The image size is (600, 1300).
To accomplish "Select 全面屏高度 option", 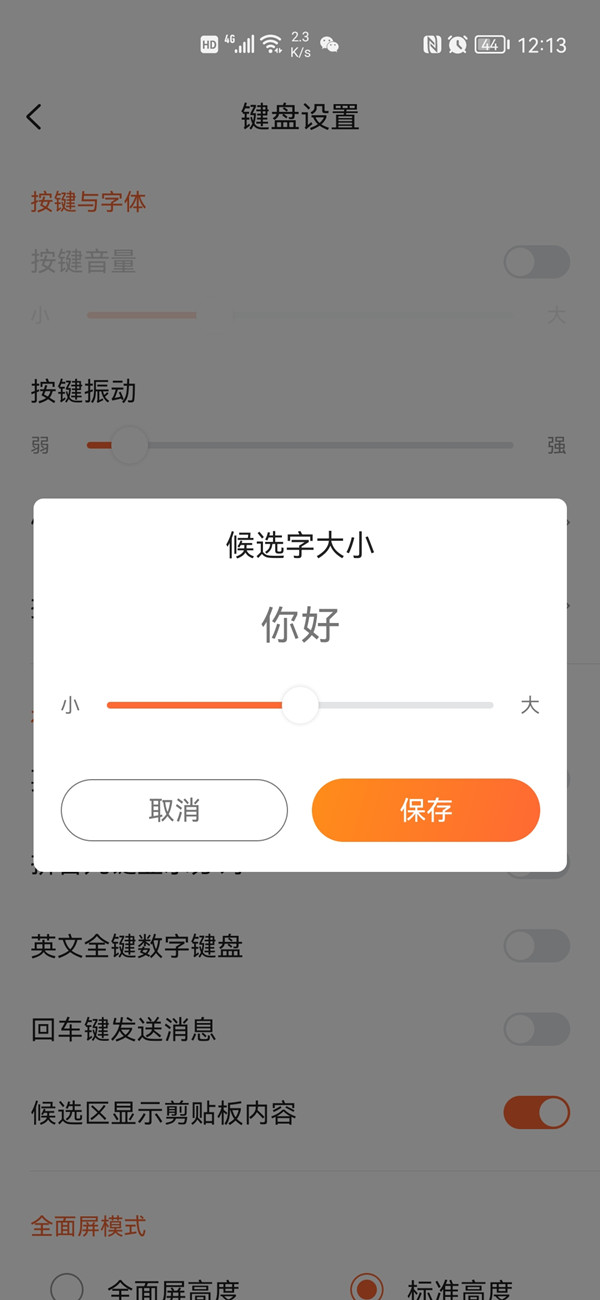I will [x=67, y=1288].
